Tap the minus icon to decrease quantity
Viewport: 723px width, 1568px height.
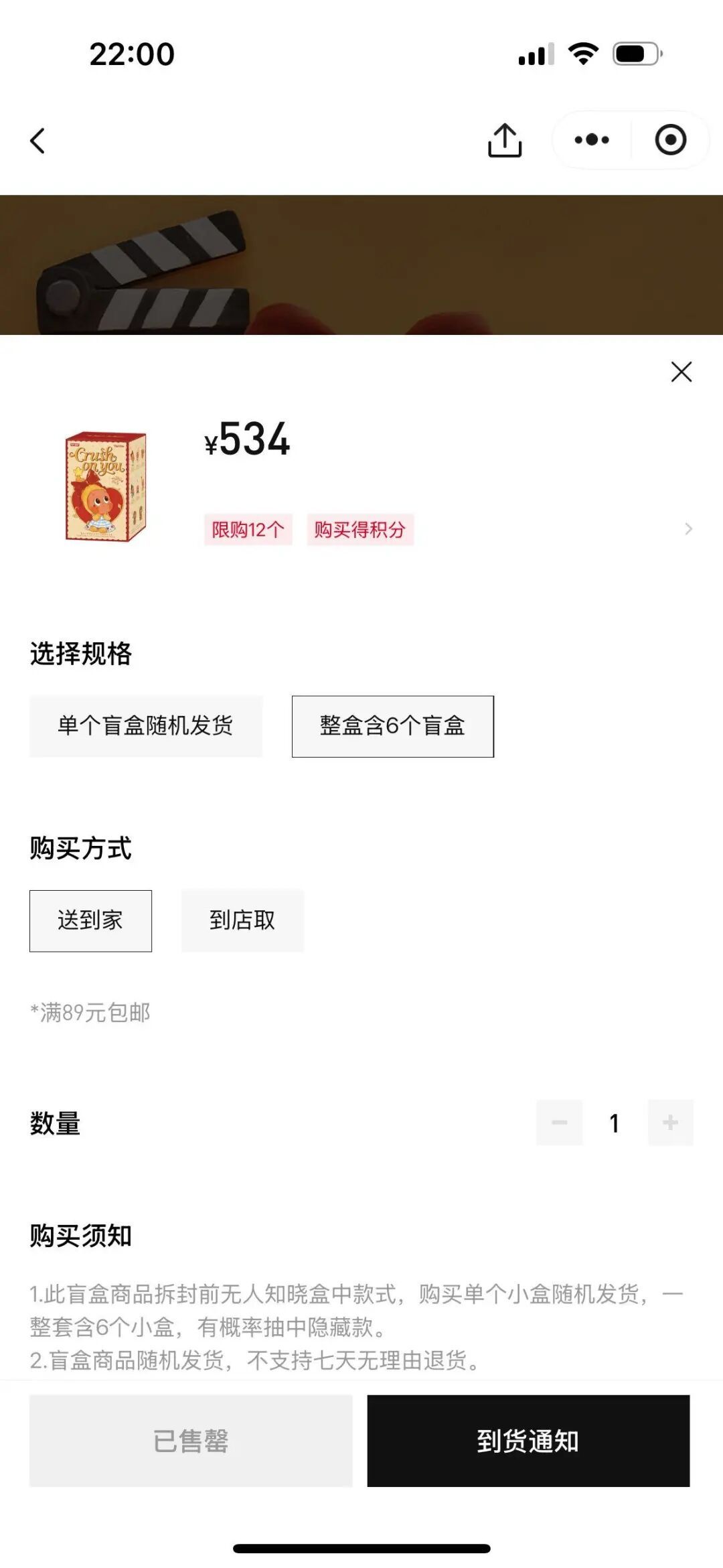coord(560,1123)
